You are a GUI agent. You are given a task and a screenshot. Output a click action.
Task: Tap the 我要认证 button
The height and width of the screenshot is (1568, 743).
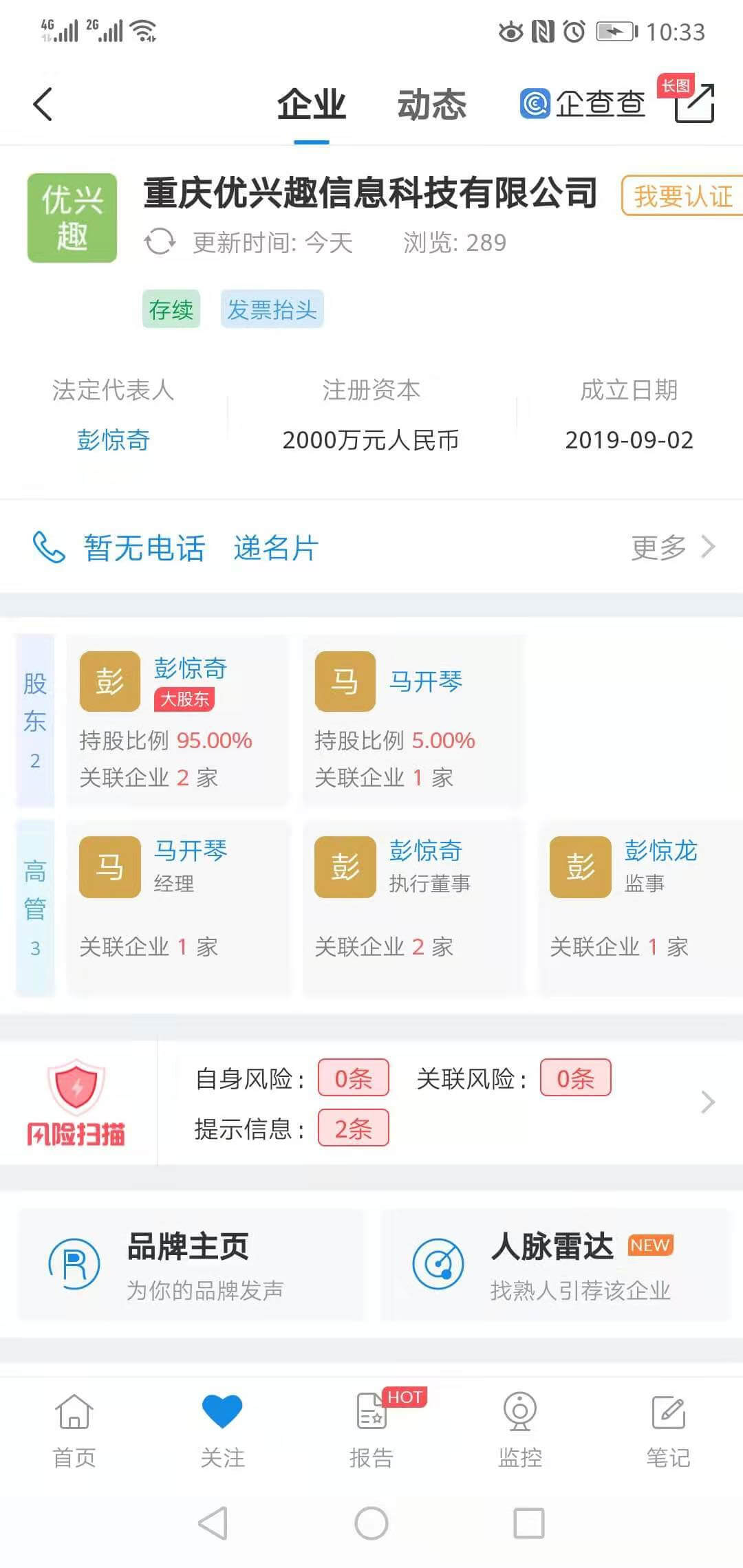[681, 196]
